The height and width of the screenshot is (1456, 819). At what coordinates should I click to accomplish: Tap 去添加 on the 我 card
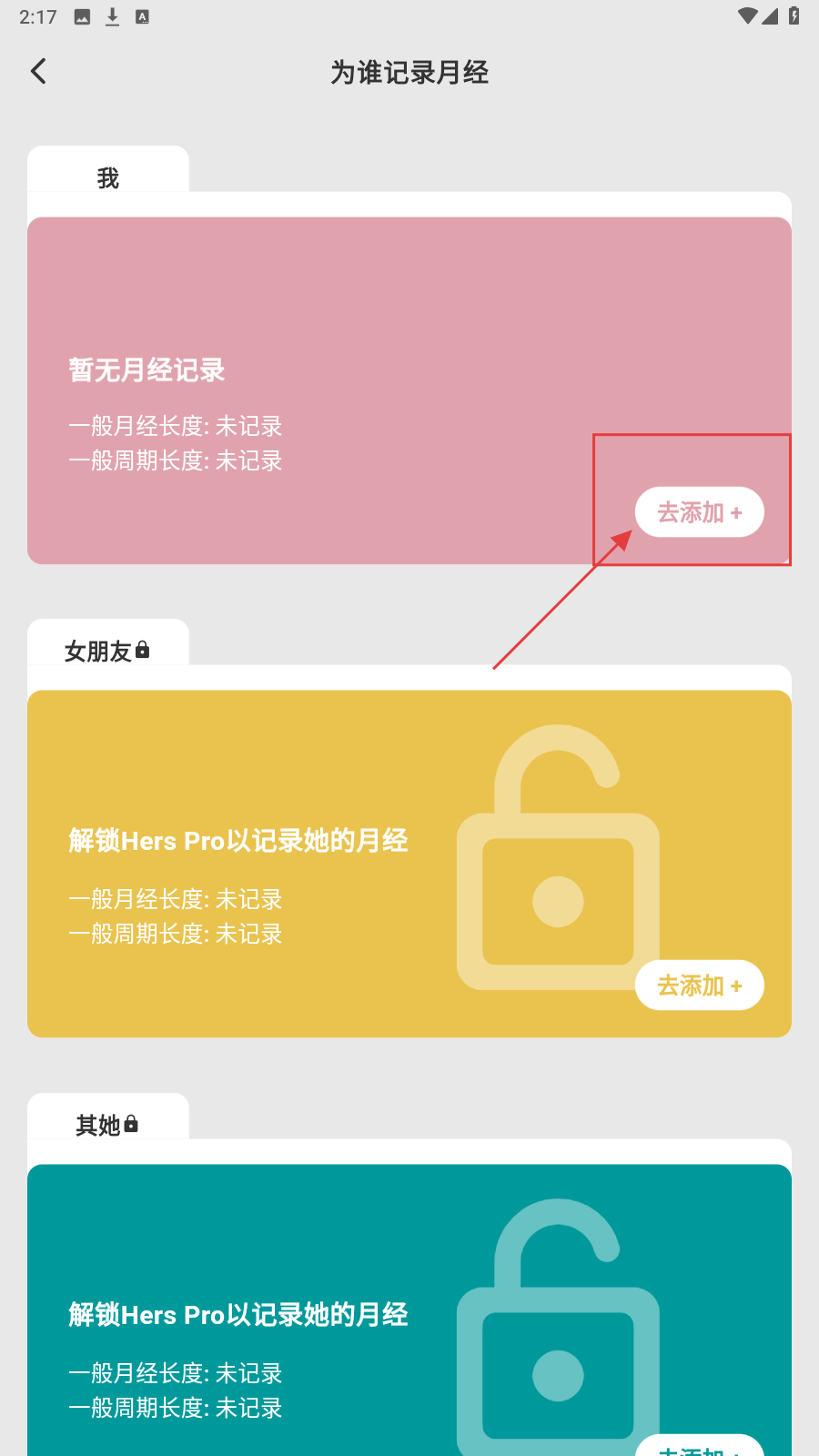[699, 512]
